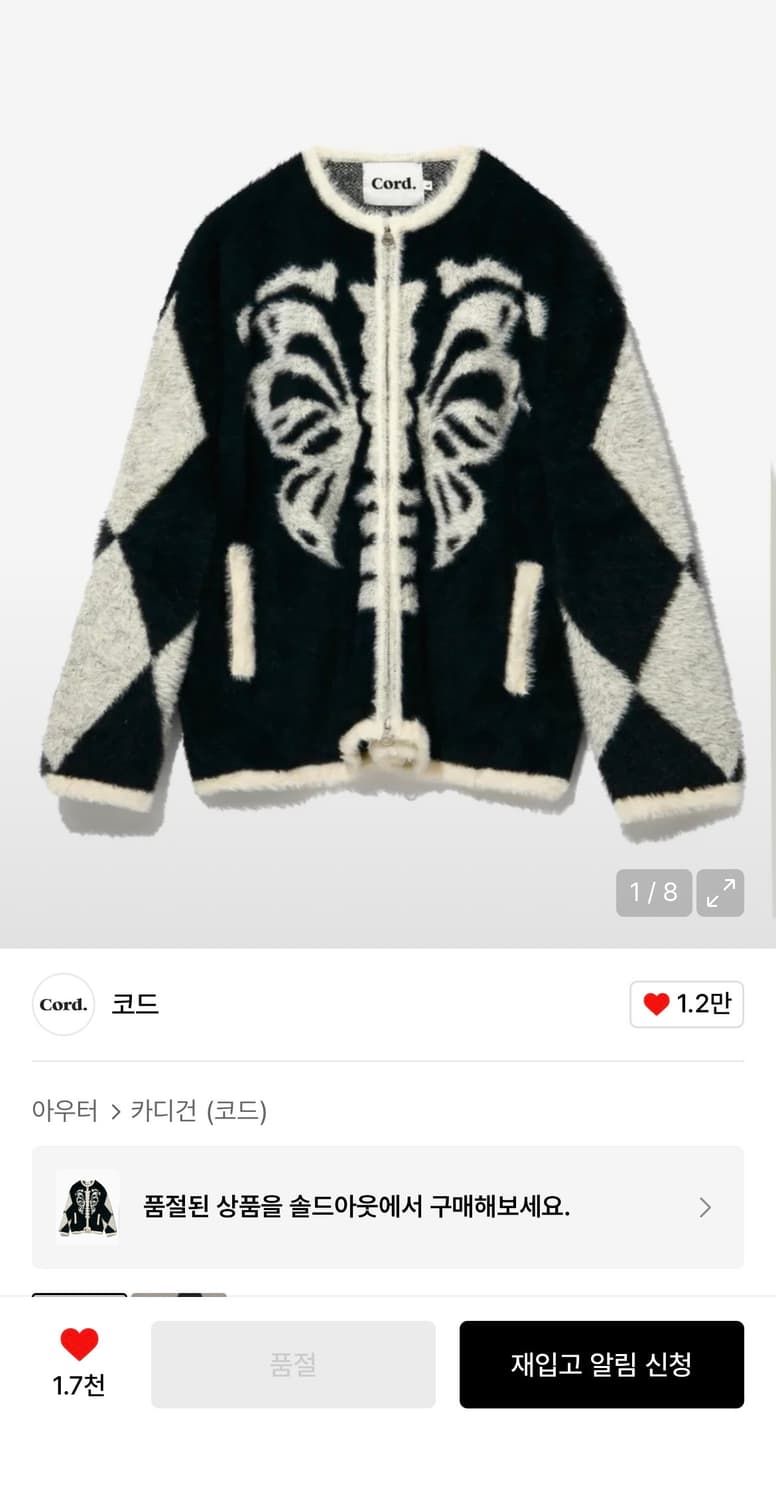Open the 카디건 (코드) category

tap(200, 1110)
